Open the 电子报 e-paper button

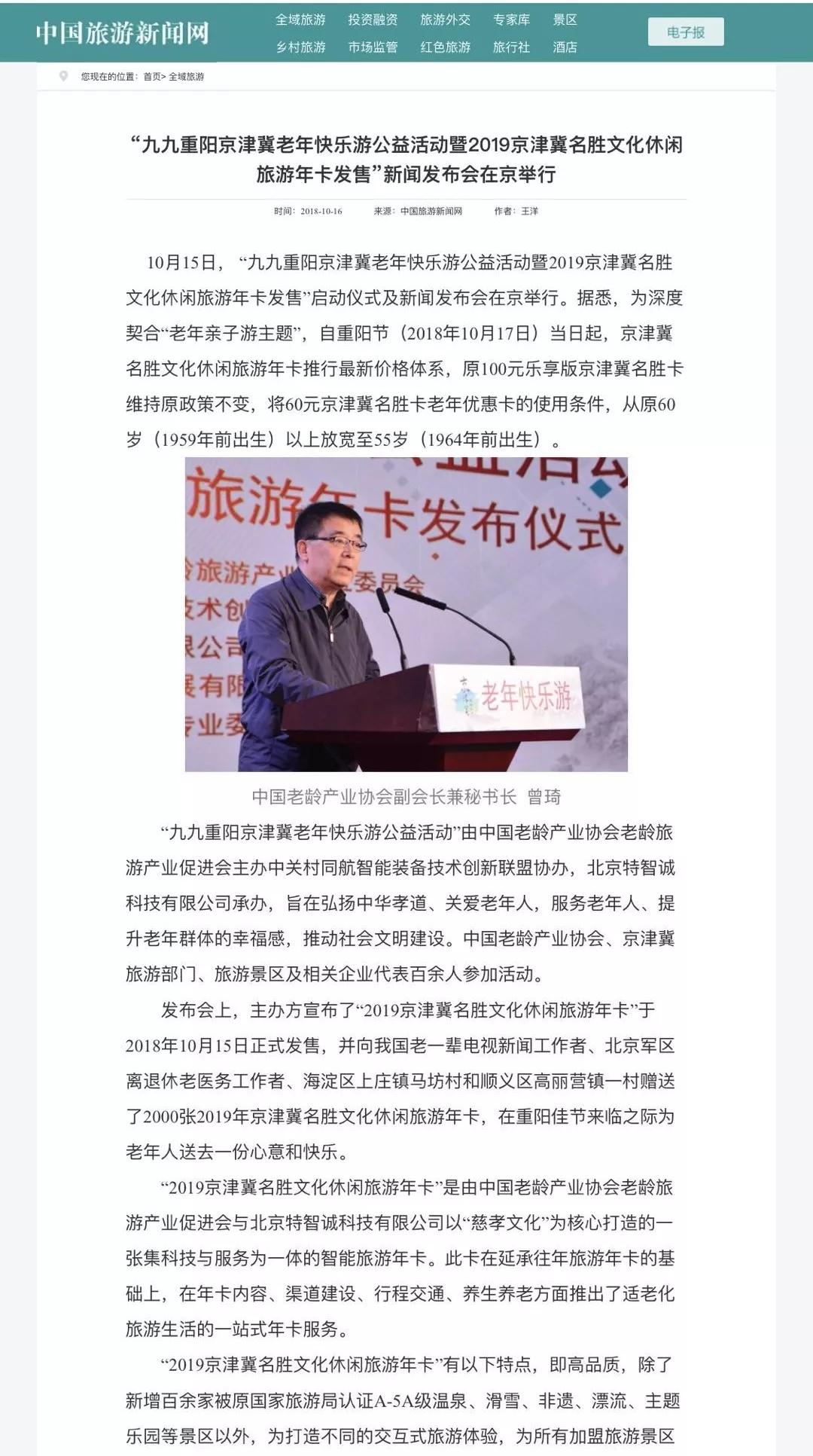[x=686, y=32]
